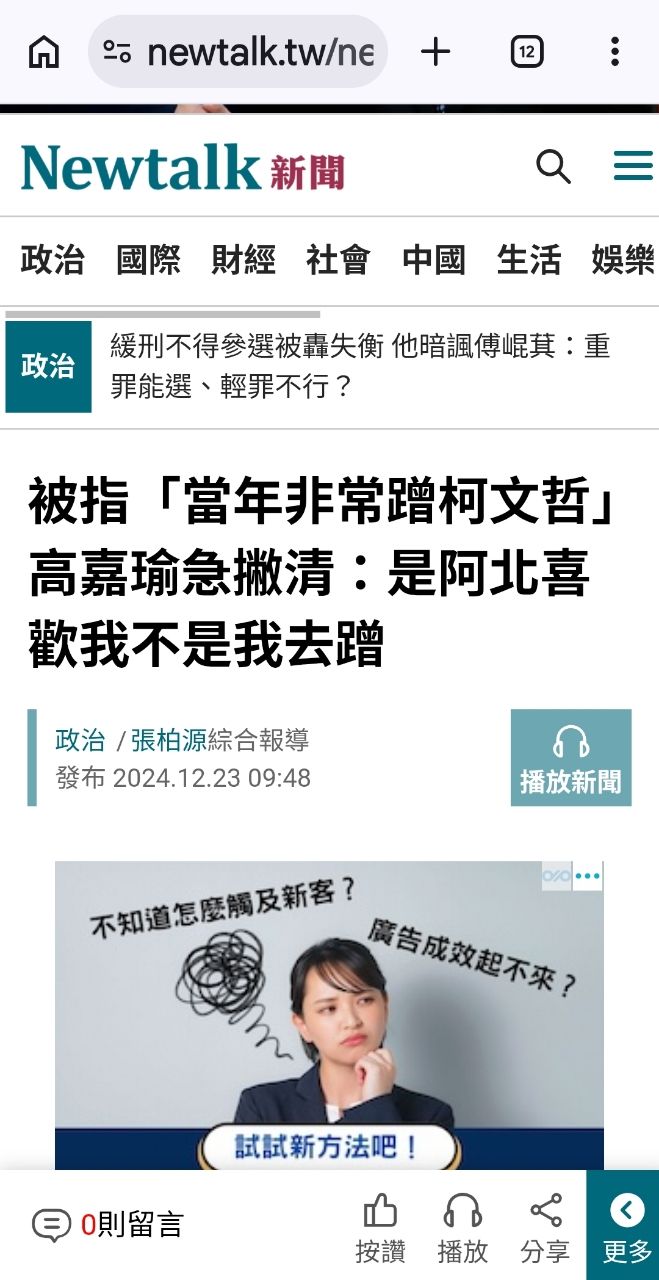Open the ad options icon
The width and height of the screenshot is (659, 1280).
coord(588,877)
